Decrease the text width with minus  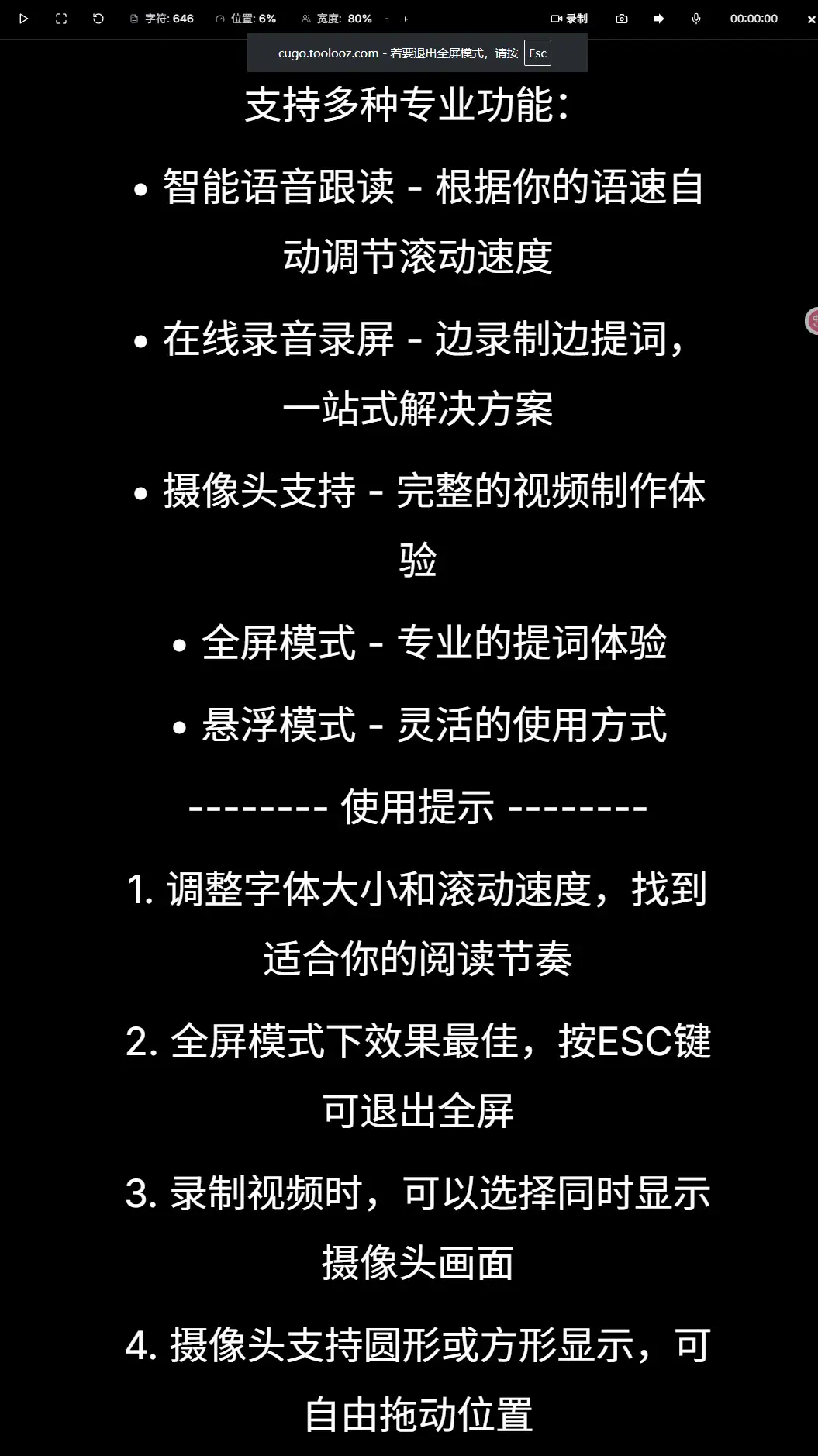(x=386, y=19)
